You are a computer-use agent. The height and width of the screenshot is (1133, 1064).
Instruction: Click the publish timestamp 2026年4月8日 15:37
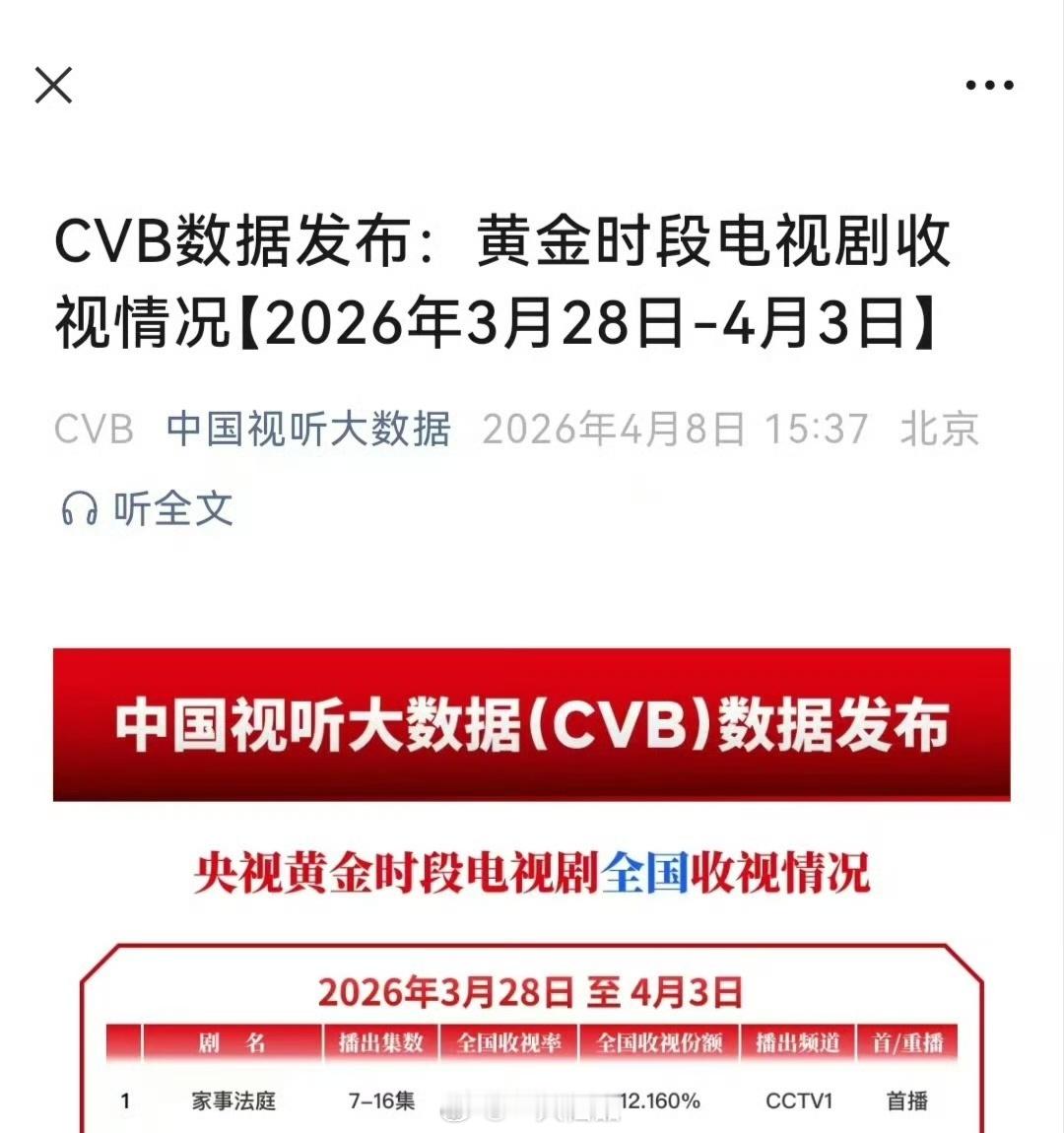674,429
